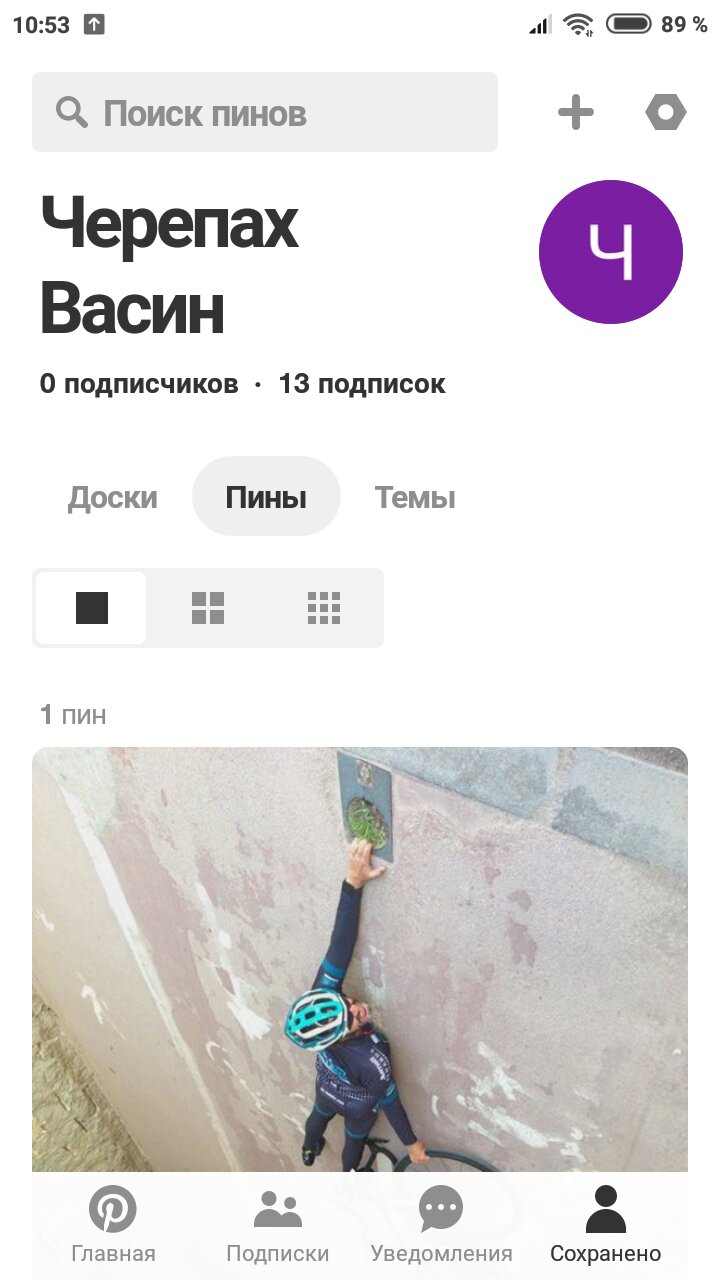Open the saved cyclist pin
Screen dimensions: 720x1280
360,950
